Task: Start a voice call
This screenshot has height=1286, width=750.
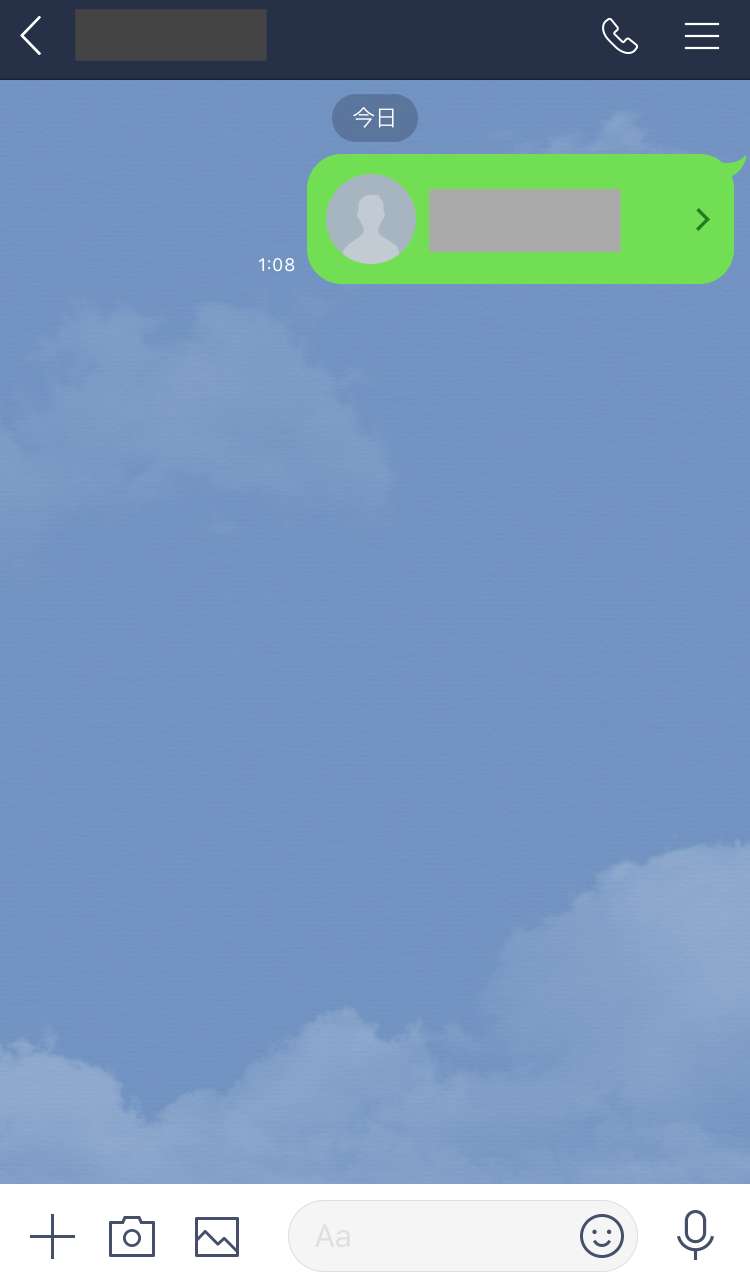Action: (619, 36)
